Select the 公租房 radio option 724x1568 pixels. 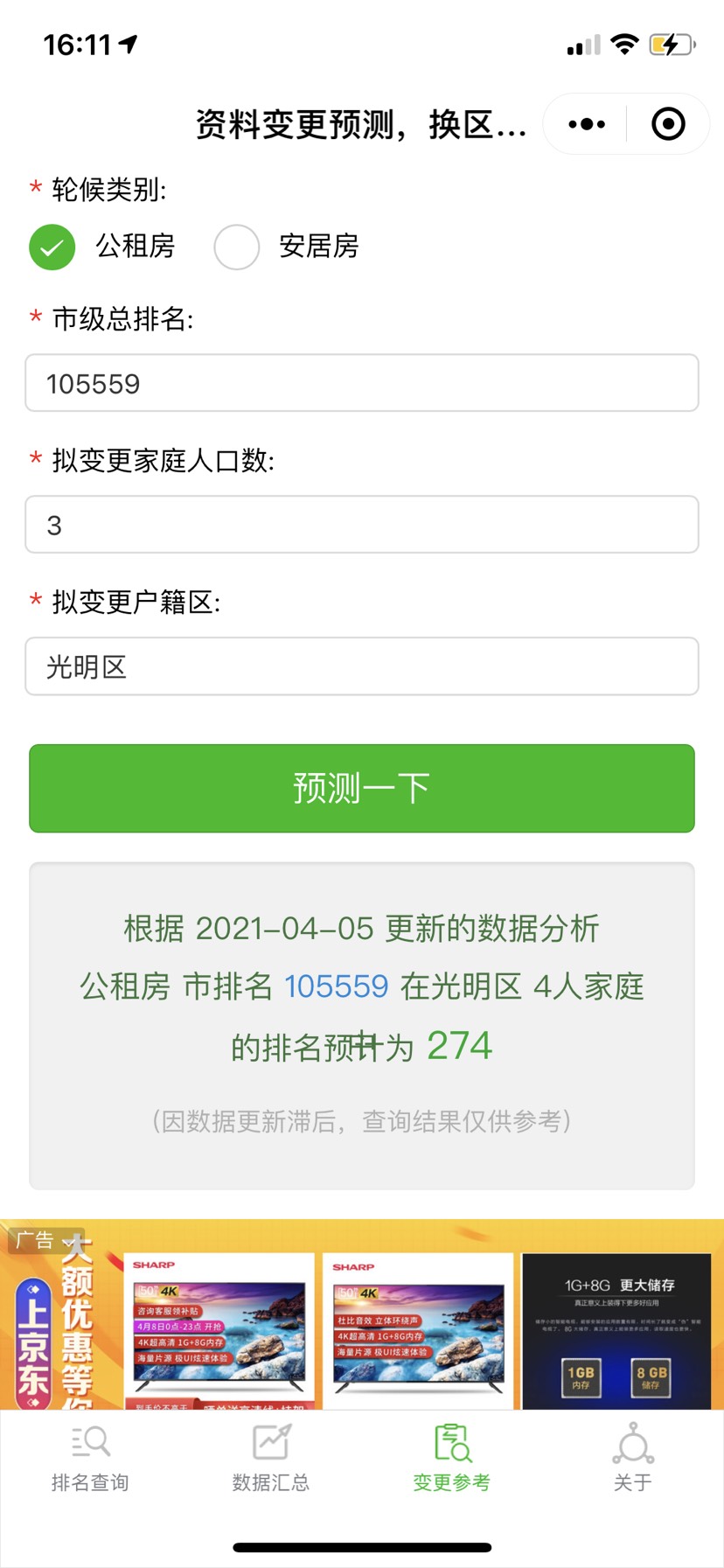click(x=52, y=247)
